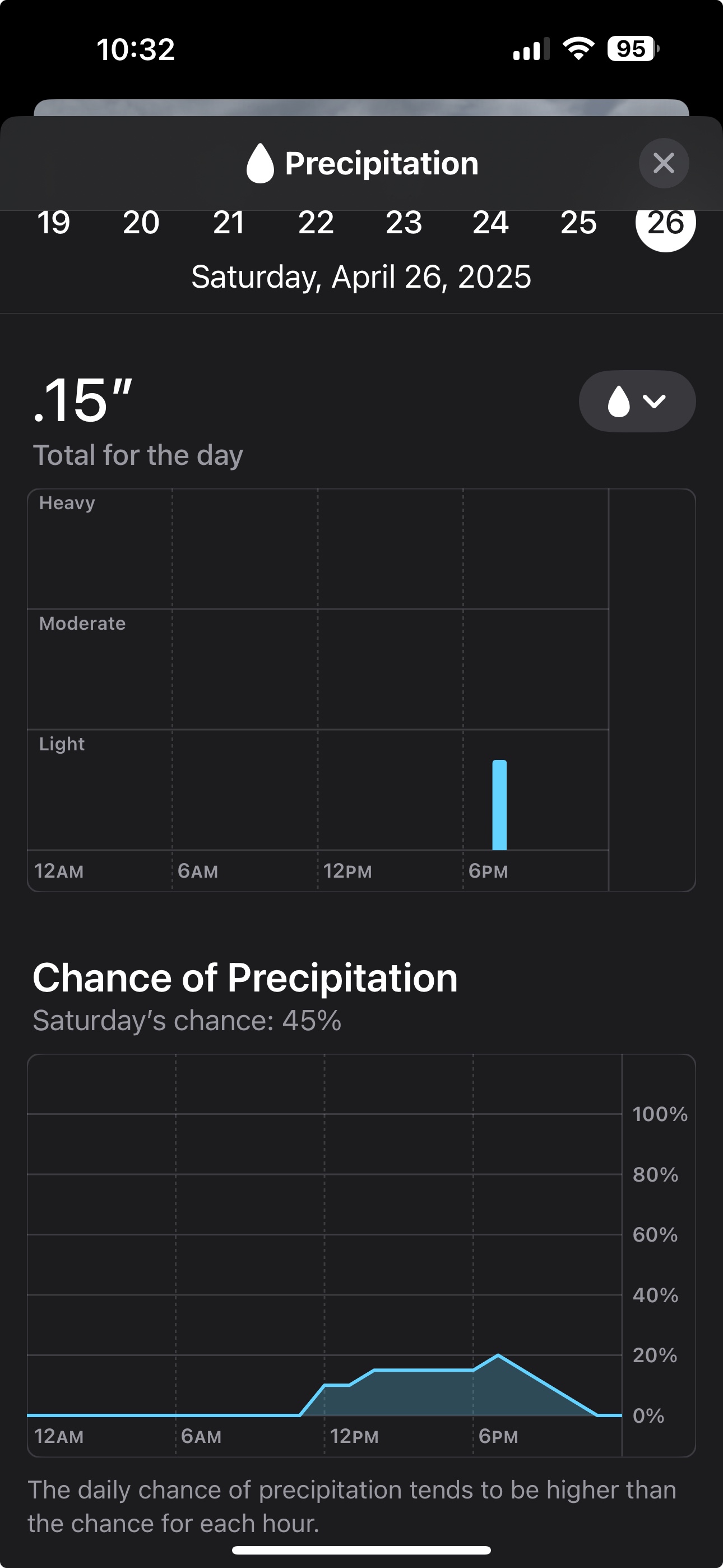723x1568 pixels.
Task: Switch to day 24
Action: click(x=490, y=223)
